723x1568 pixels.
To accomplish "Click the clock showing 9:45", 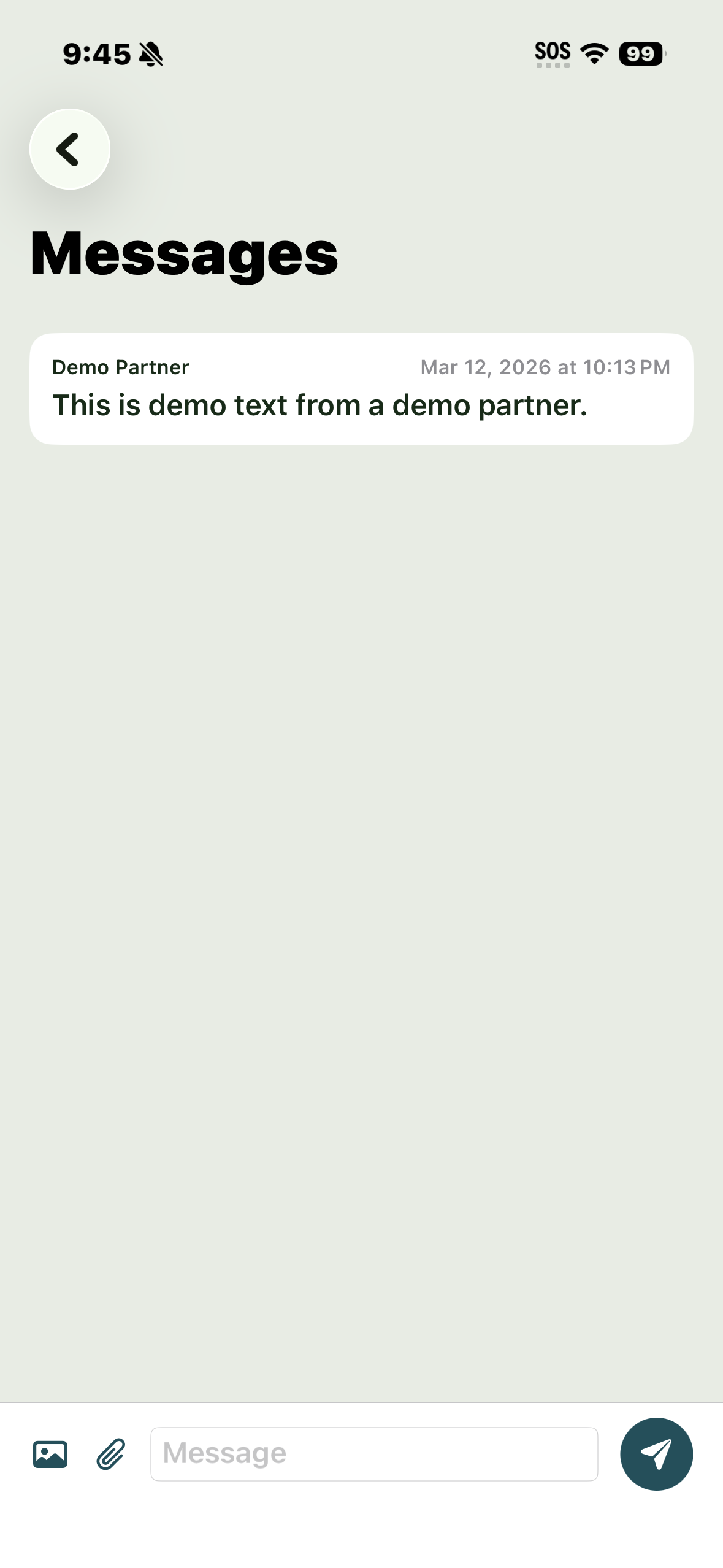I will click(97, 54).
